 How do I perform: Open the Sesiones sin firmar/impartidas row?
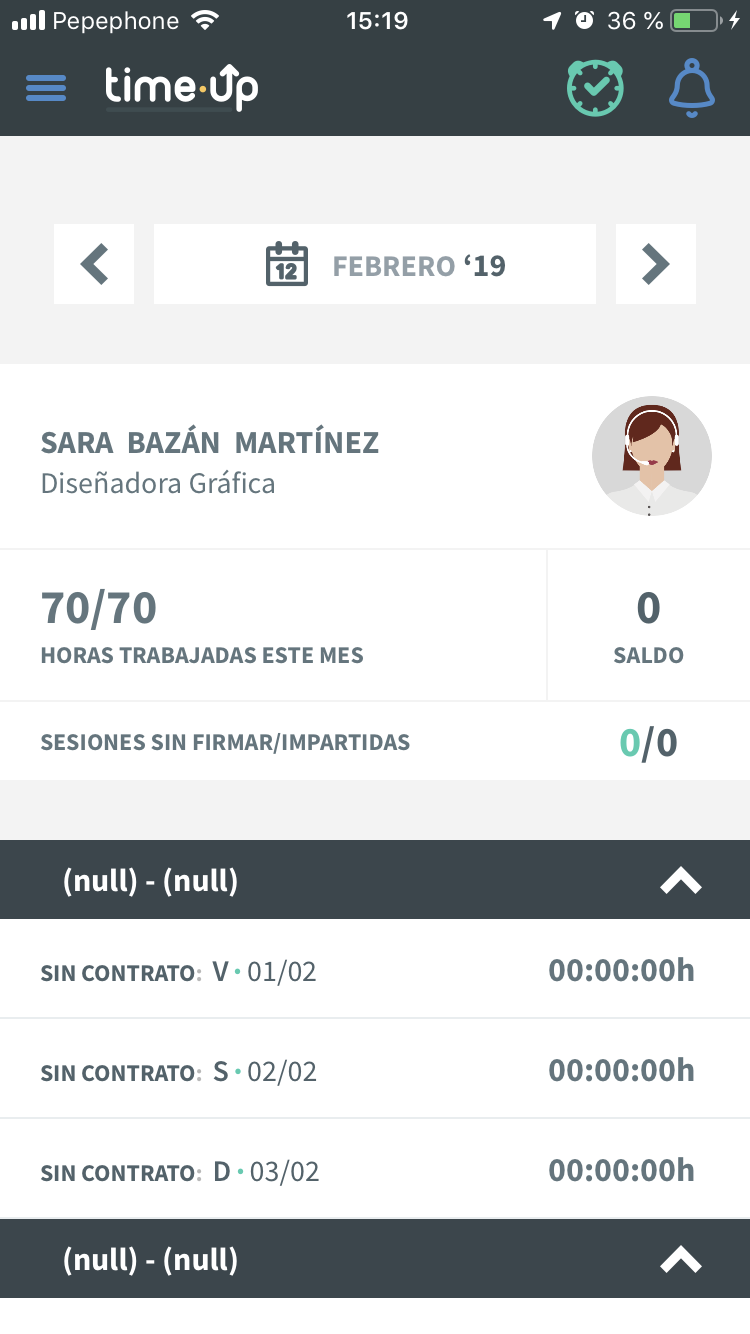point(375,742)
